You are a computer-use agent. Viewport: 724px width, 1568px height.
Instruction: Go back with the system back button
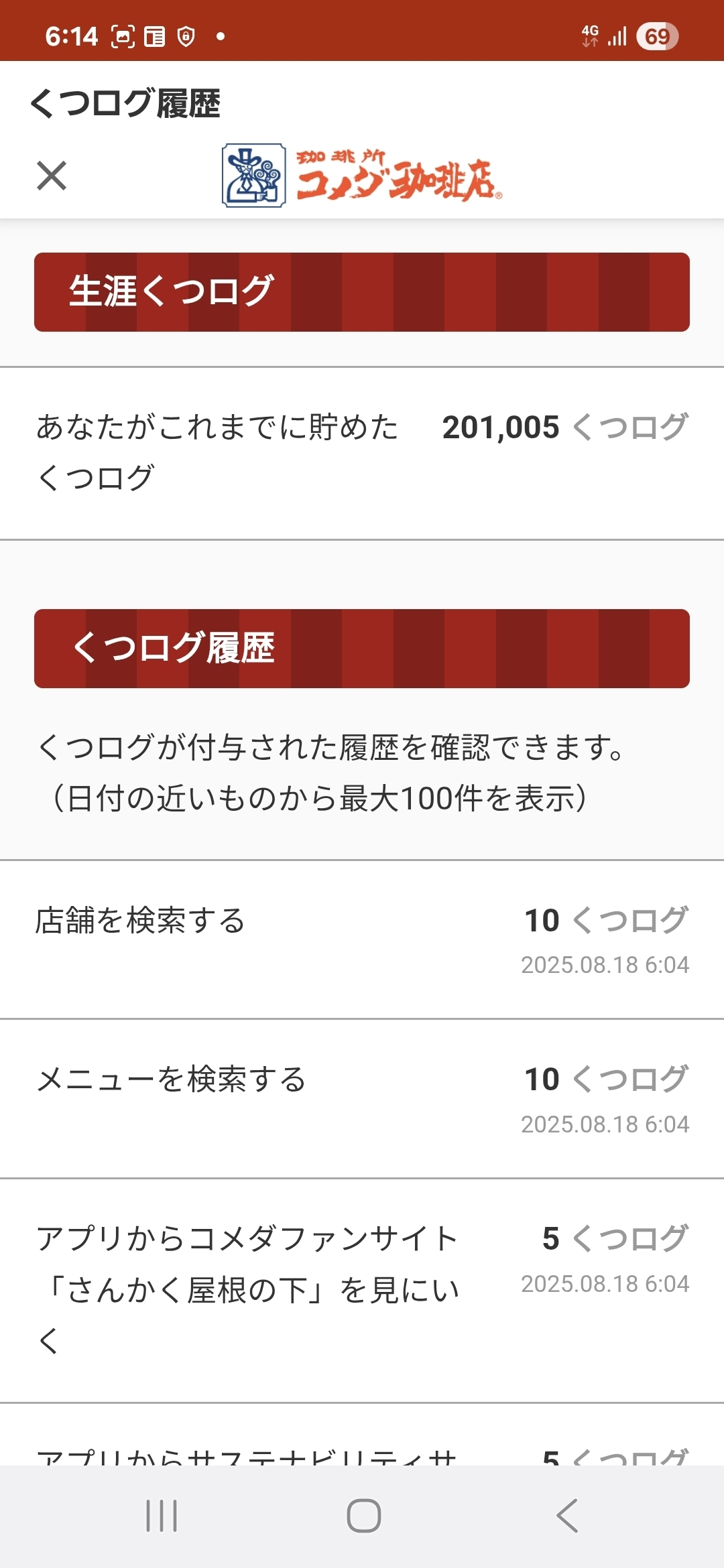(x=567, y=1516)
